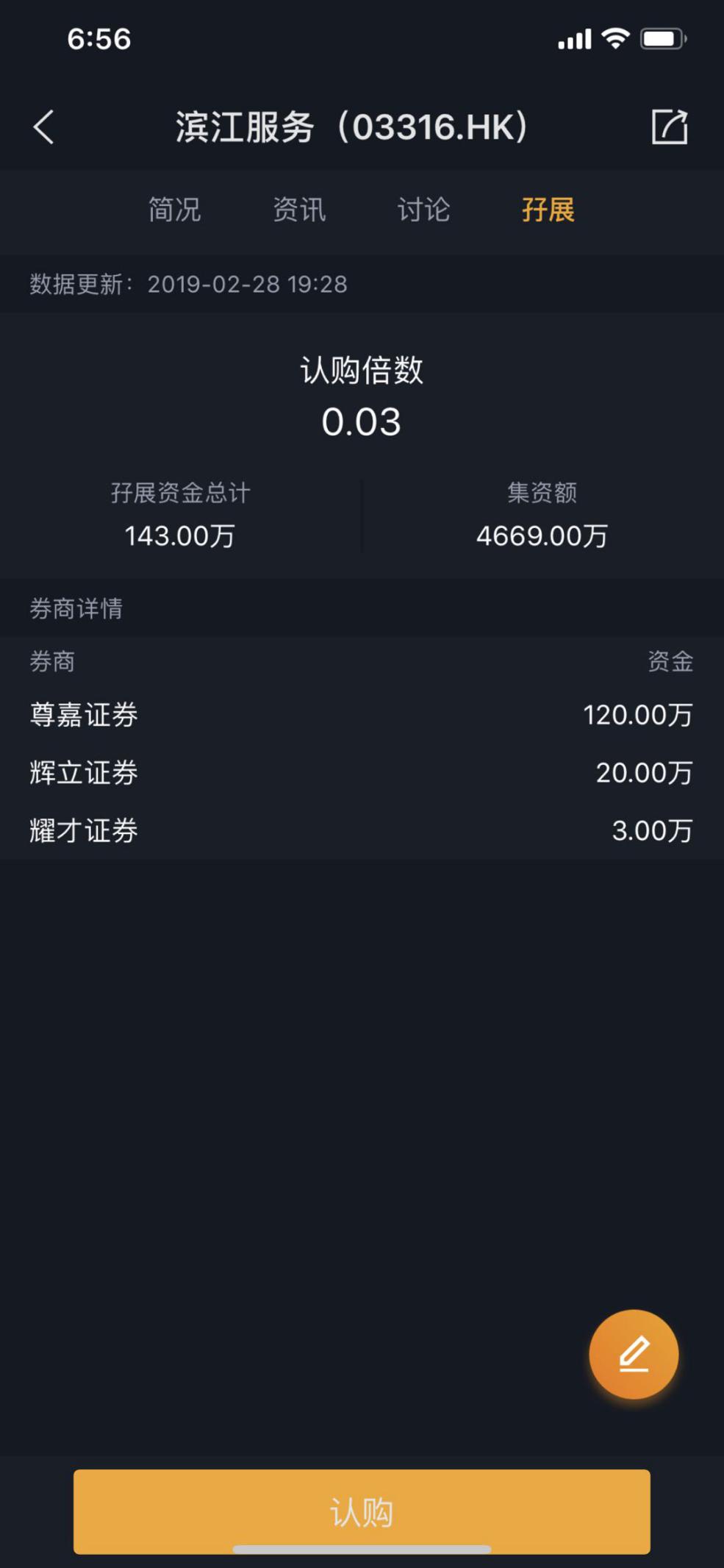Image resolution: width=724 pixels, height=1568 pixels.
Task: Select the 孖展 tab
Action: pyautogui.click(x=548, y=210)
